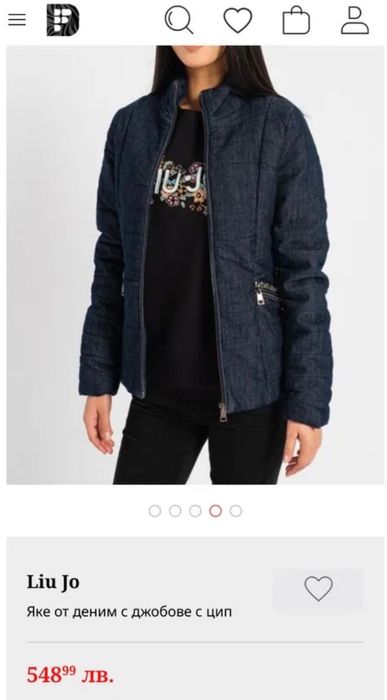Image resolution: width=387 pixels, height=700 pixels.
Task: Add Liu Jo jacket to favorites
Action: tap(318, 589)
